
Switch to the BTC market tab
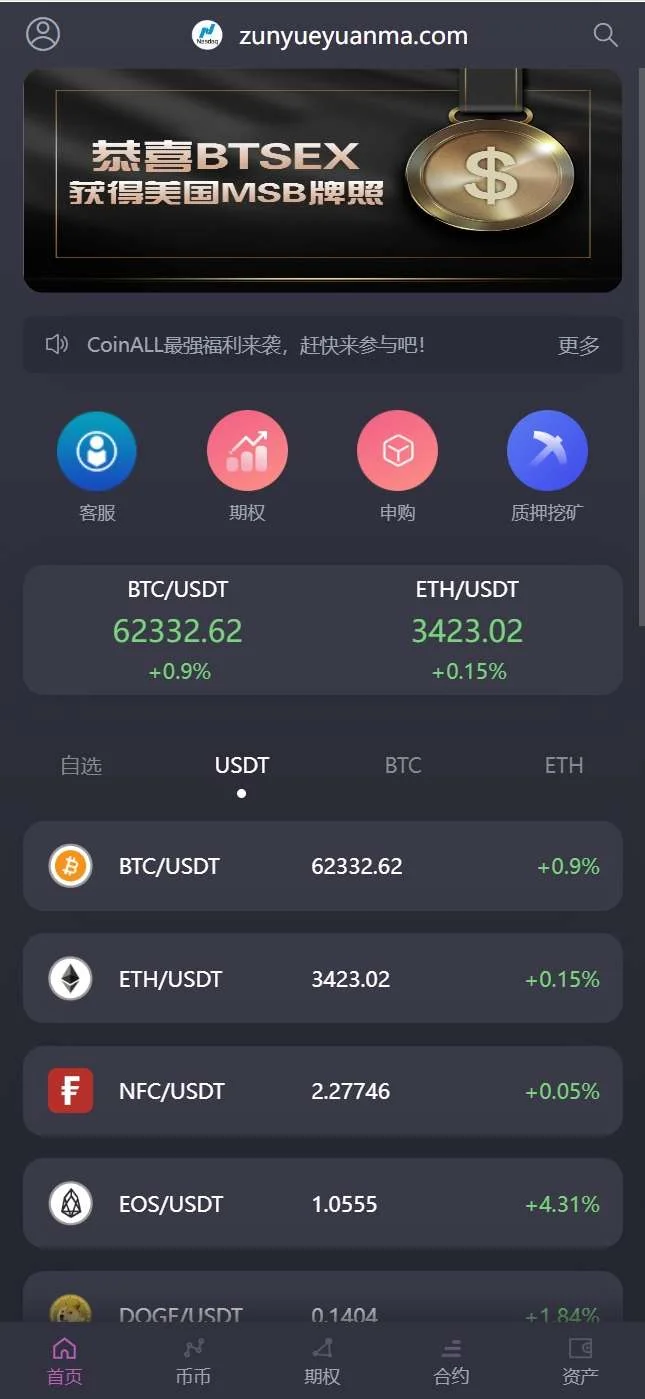[403, 766]
